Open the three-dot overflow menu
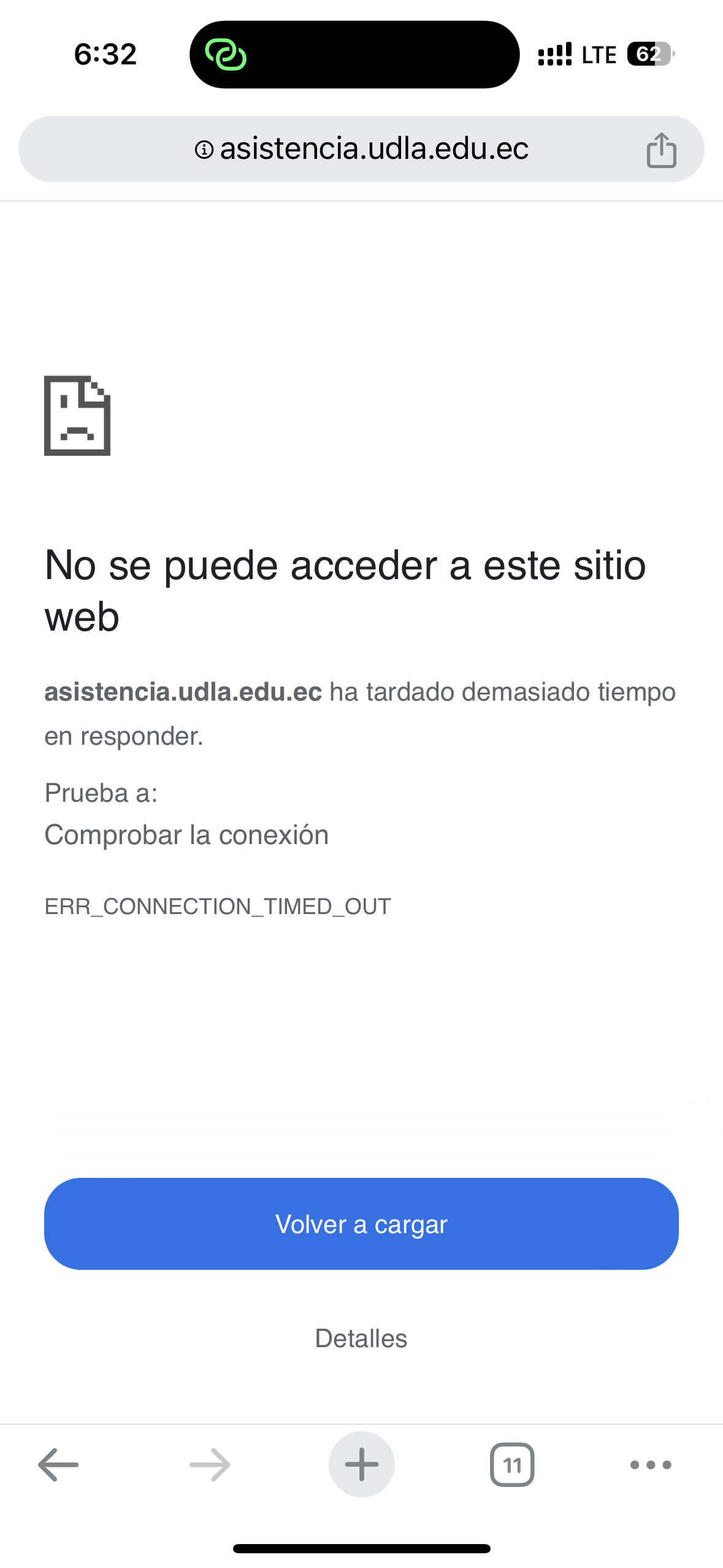The height and width of the screenshot is (1568, 723). 651,1465
